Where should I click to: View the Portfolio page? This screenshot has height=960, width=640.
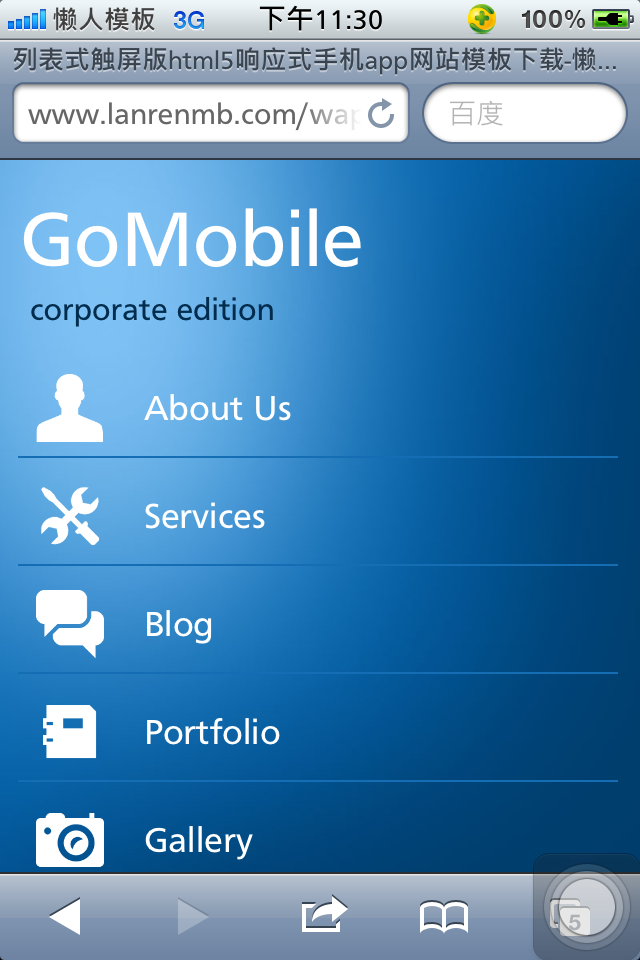click(212, 732)
